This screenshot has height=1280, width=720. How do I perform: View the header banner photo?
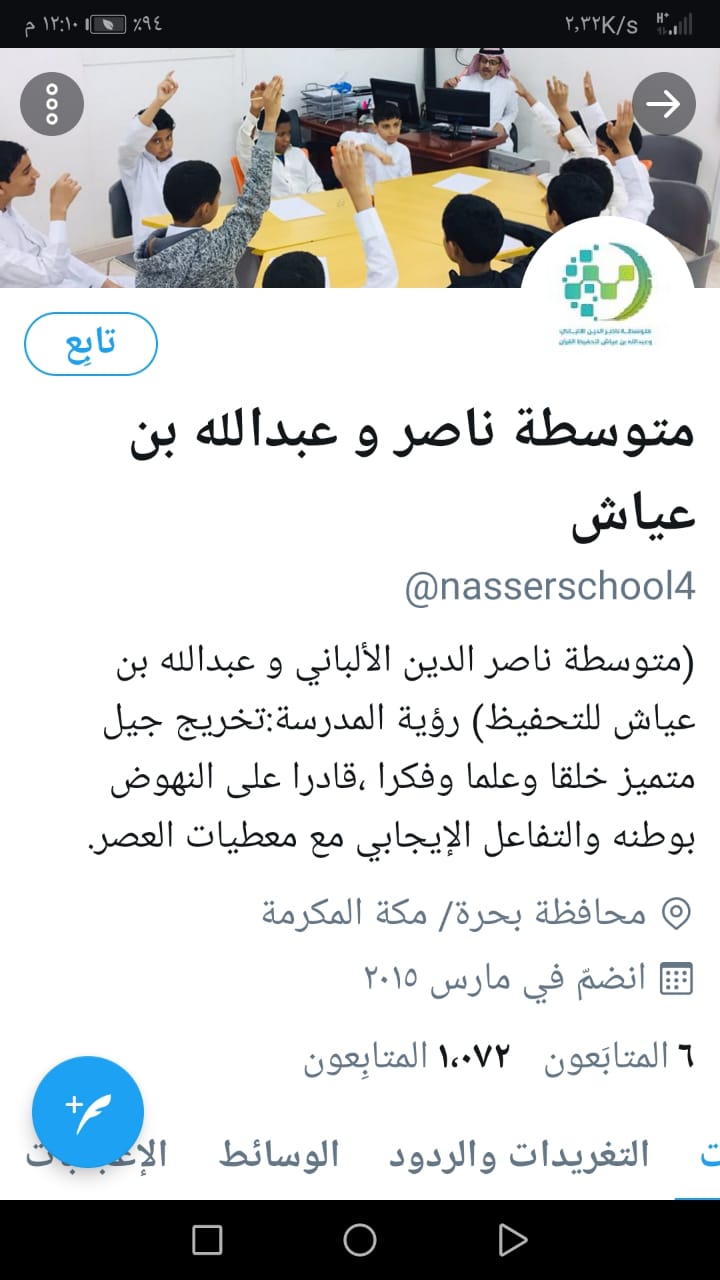(x=360, y=168)
